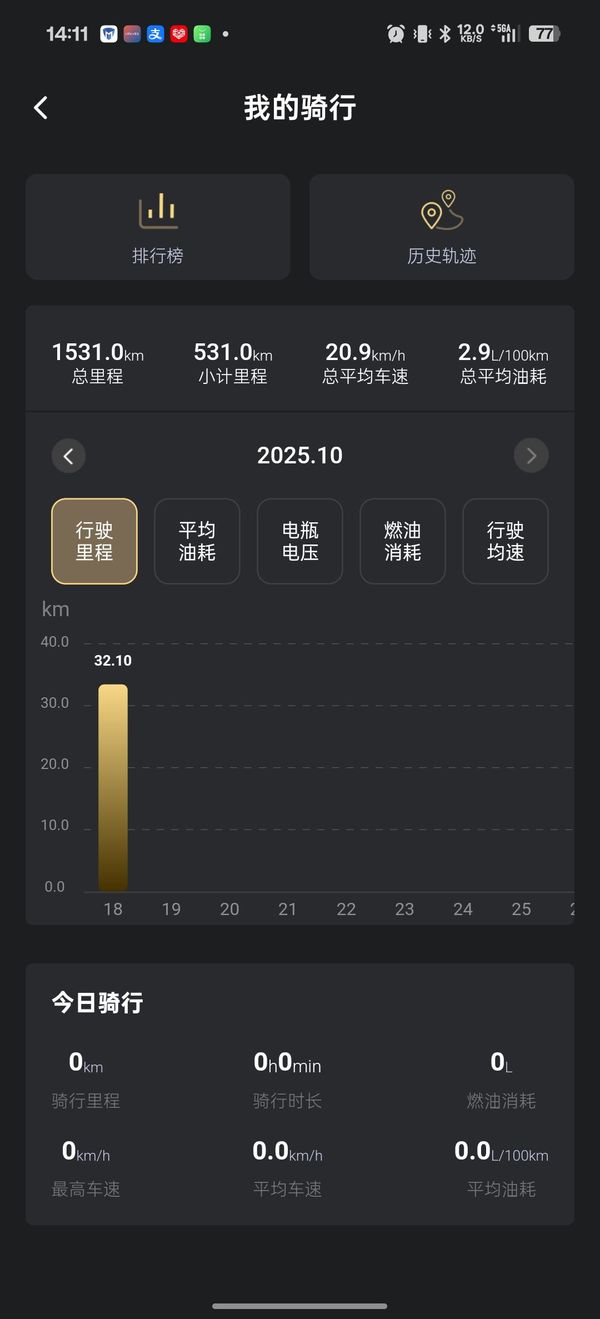Go back from 我的骑行 page
The width and height of the screenshot is (600, 1319).
(x=41, y=108)
